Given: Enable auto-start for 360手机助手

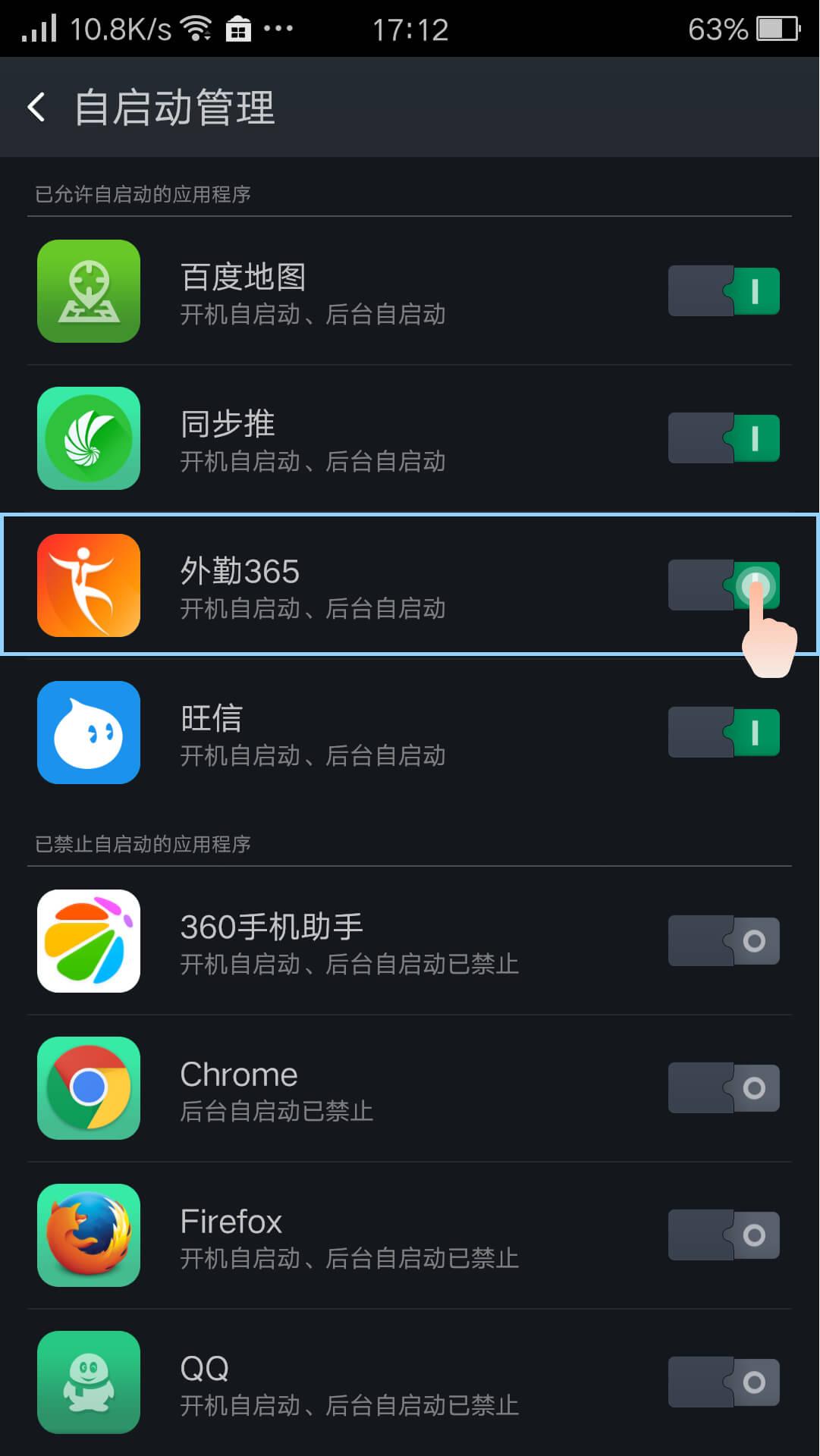Looking at the screenshot, I should (x=724, y=941).
